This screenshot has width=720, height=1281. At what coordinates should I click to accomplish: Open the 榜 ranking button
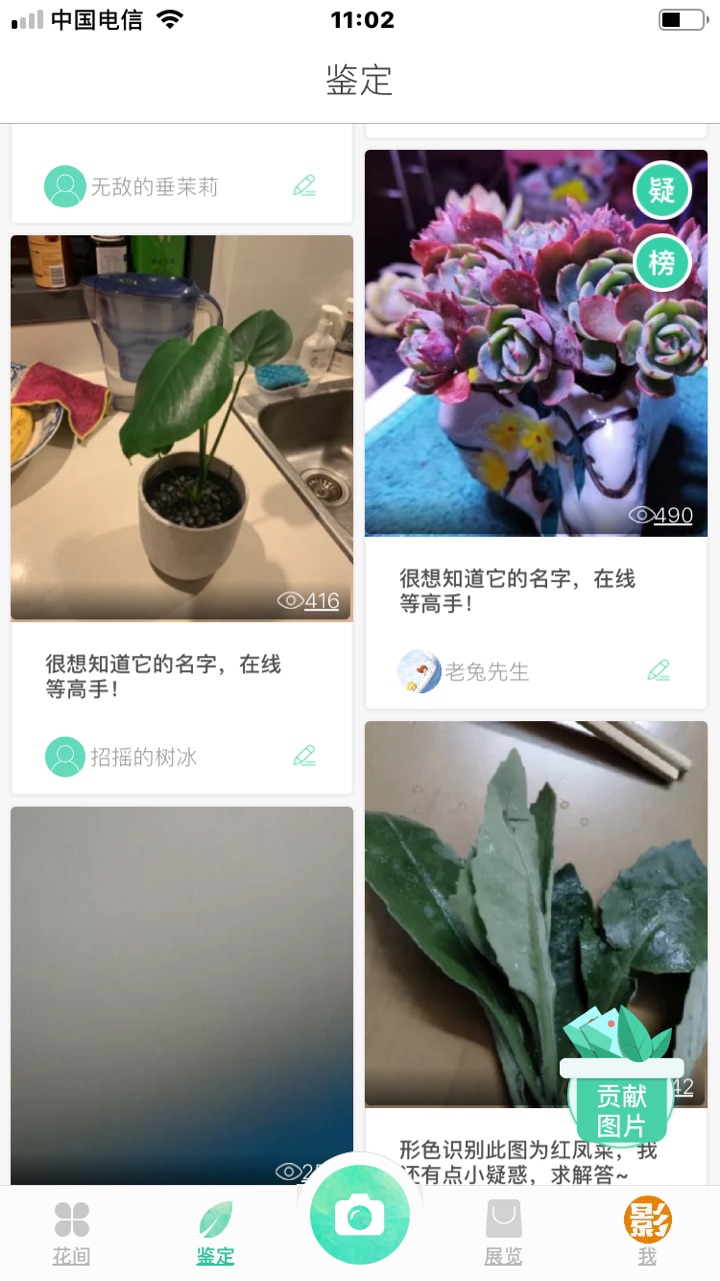pyautogui.click(x=662, y=263)
